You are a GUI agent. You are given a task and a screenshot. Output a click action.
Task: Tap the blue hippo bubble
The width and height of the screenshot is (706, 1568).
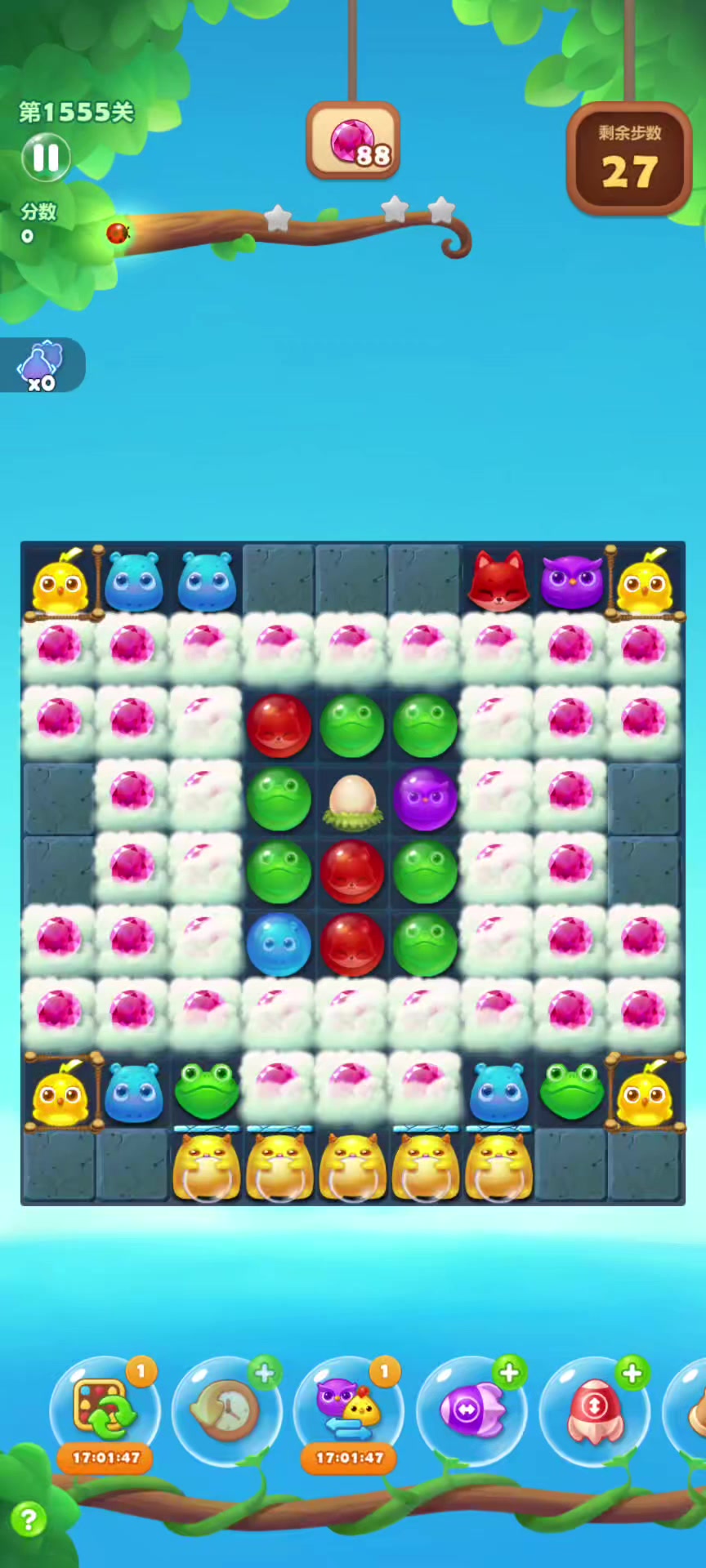click(x=279, y=944)
